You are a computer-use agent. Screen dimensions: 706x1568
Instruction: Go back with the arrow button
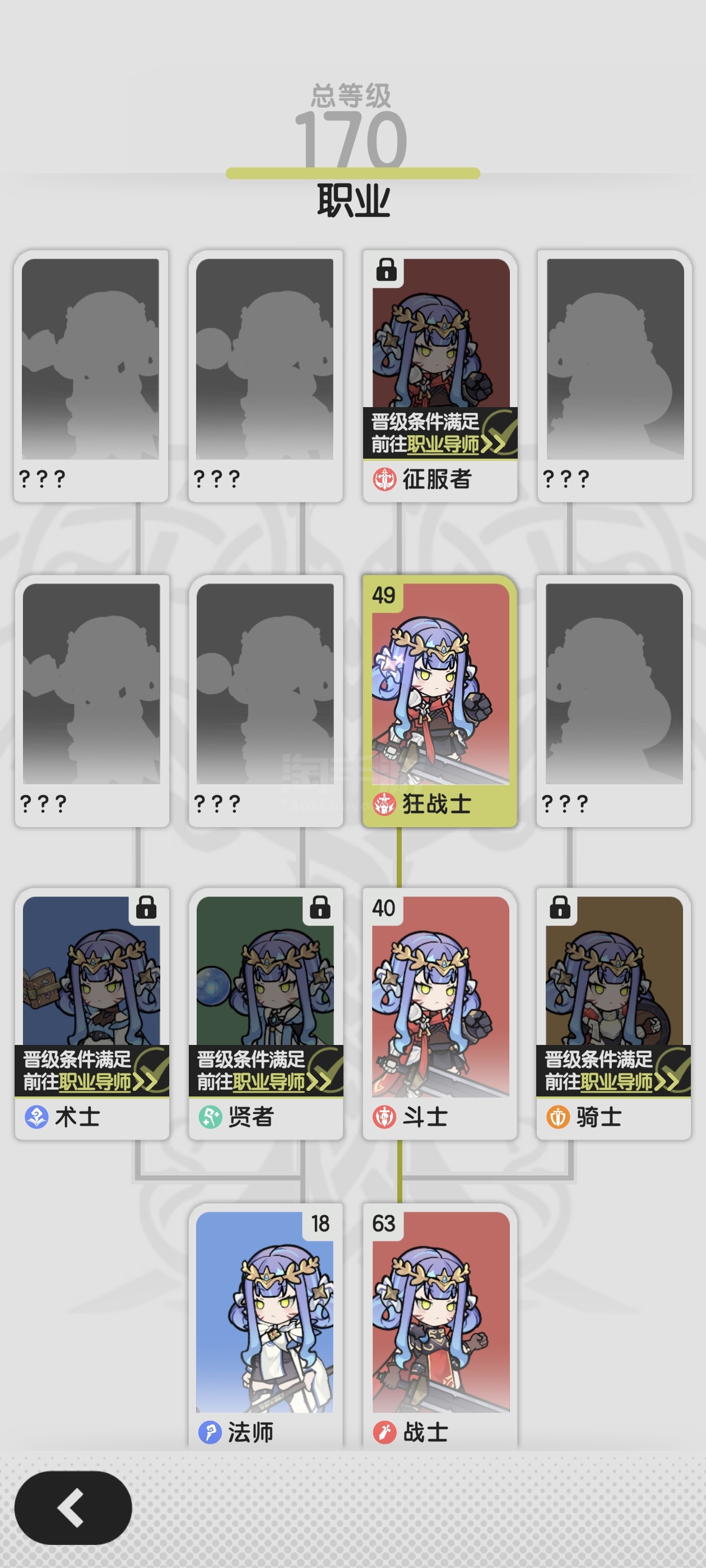click(x=73, y=1507)
